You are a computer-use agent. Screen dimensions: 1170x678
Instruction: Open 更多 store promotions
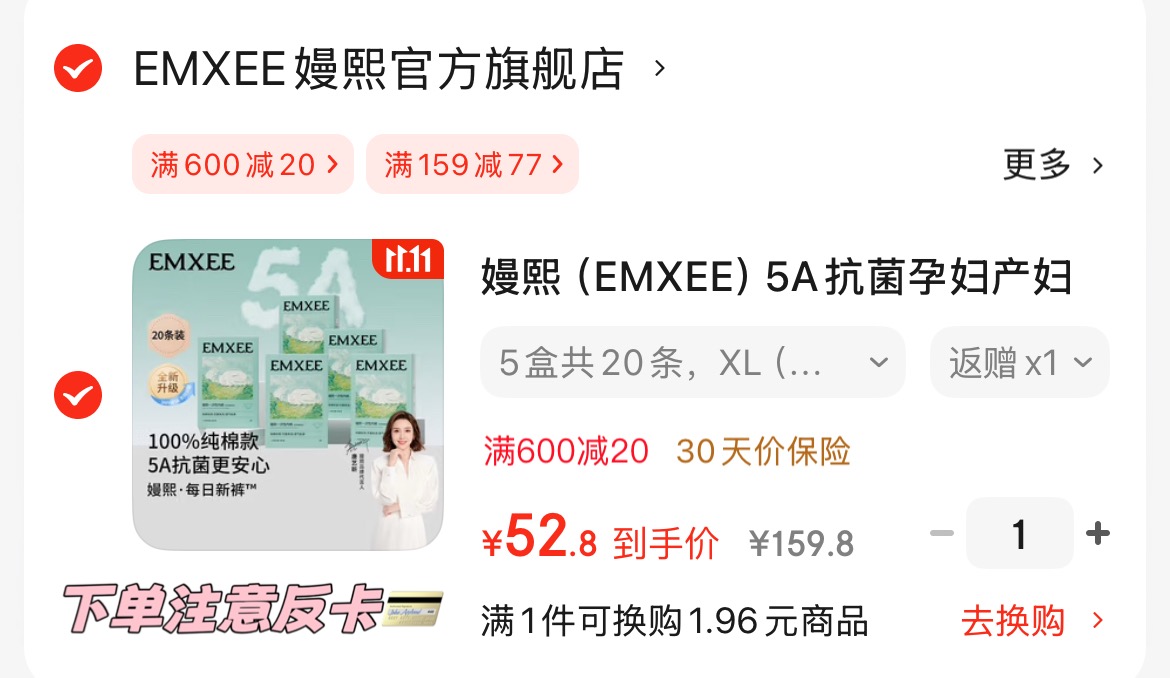click(x=1053, y=165)
